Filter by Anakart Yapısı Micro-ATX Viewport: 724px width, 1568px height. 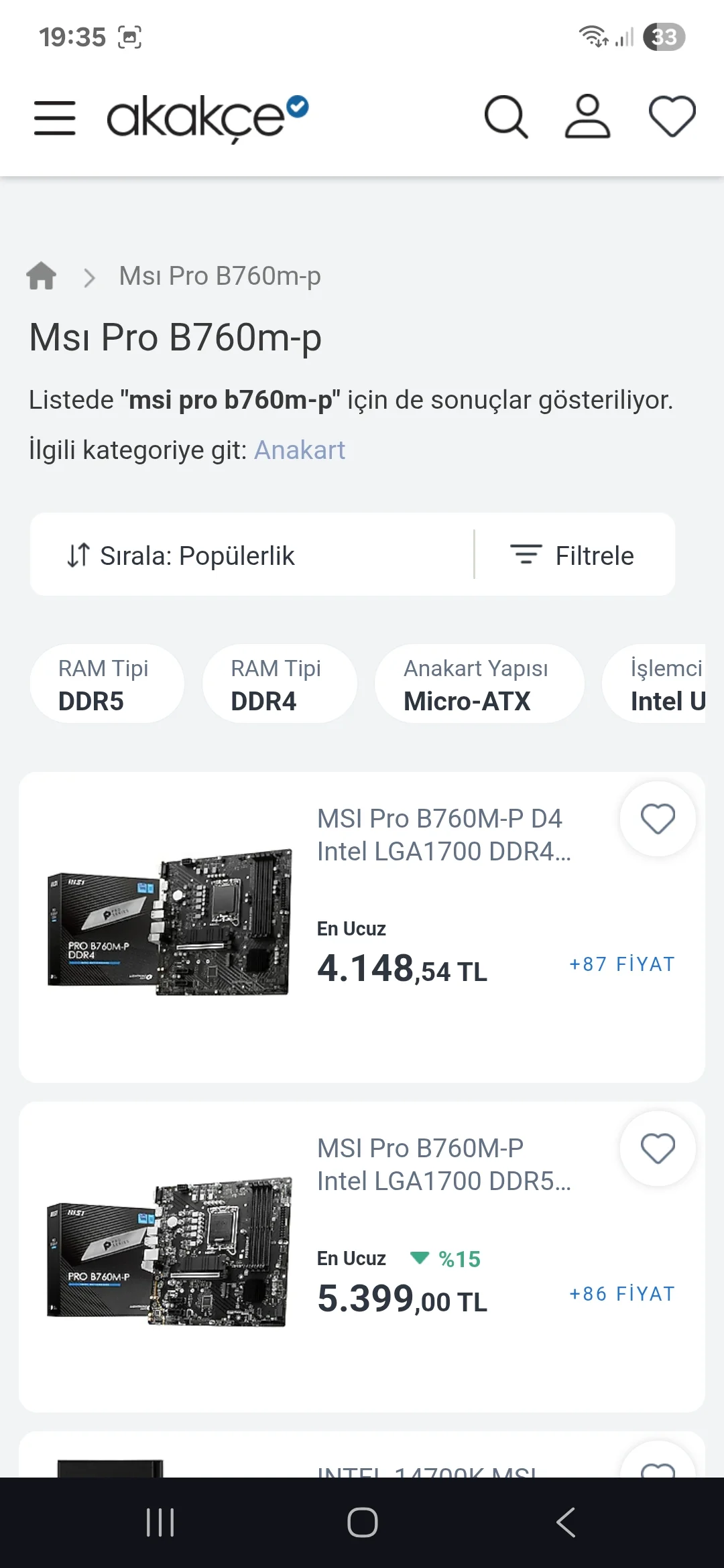479,684
